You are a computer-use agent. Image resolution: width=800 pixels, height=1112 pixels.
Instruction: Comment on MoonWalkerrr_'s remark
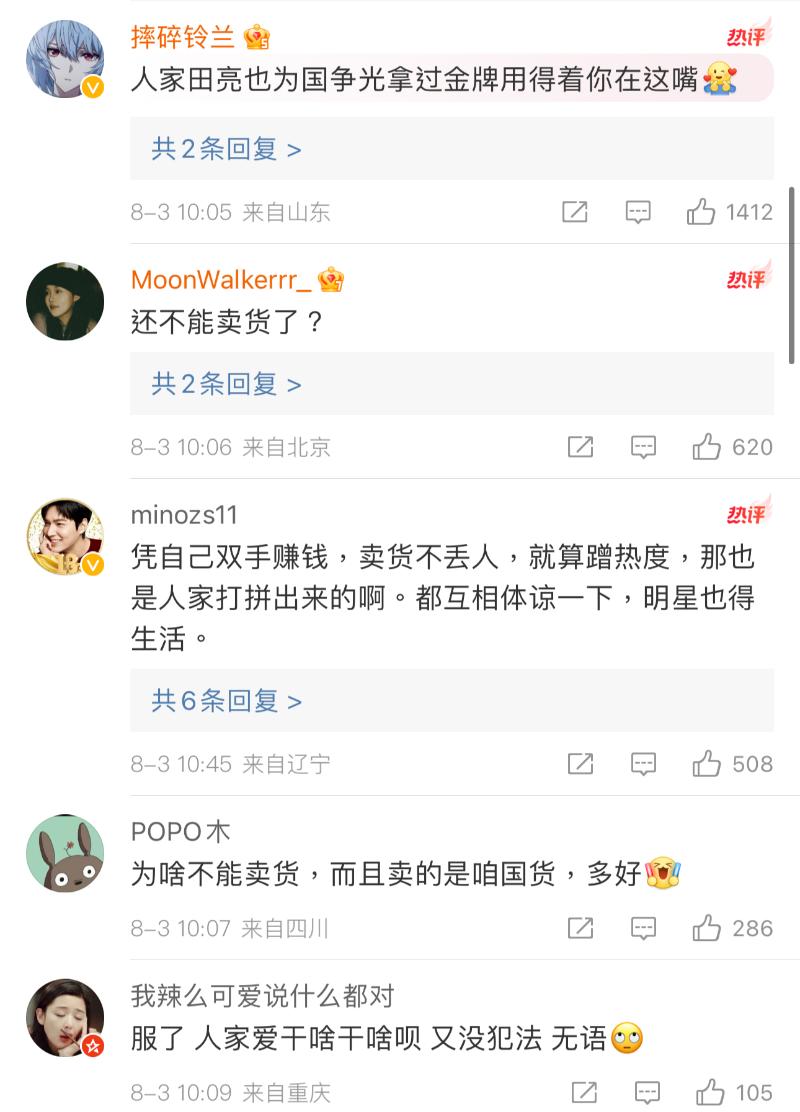click(x=644, y=447)
